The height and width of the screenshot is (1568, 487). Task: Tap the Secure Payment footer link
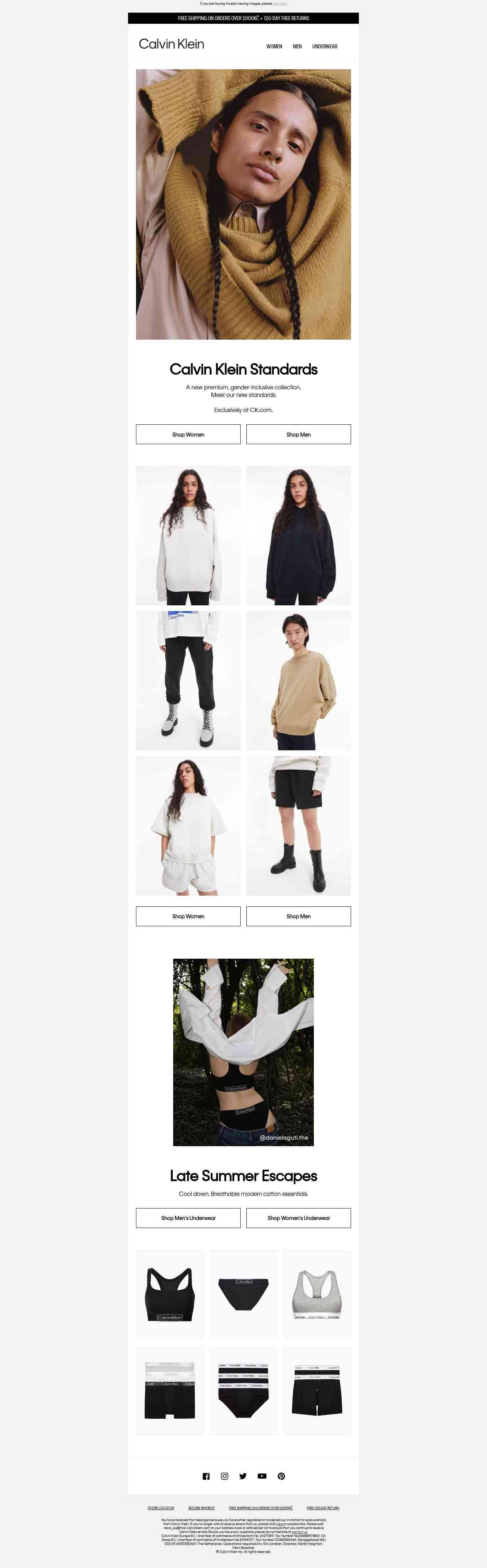click(201, 1508)
